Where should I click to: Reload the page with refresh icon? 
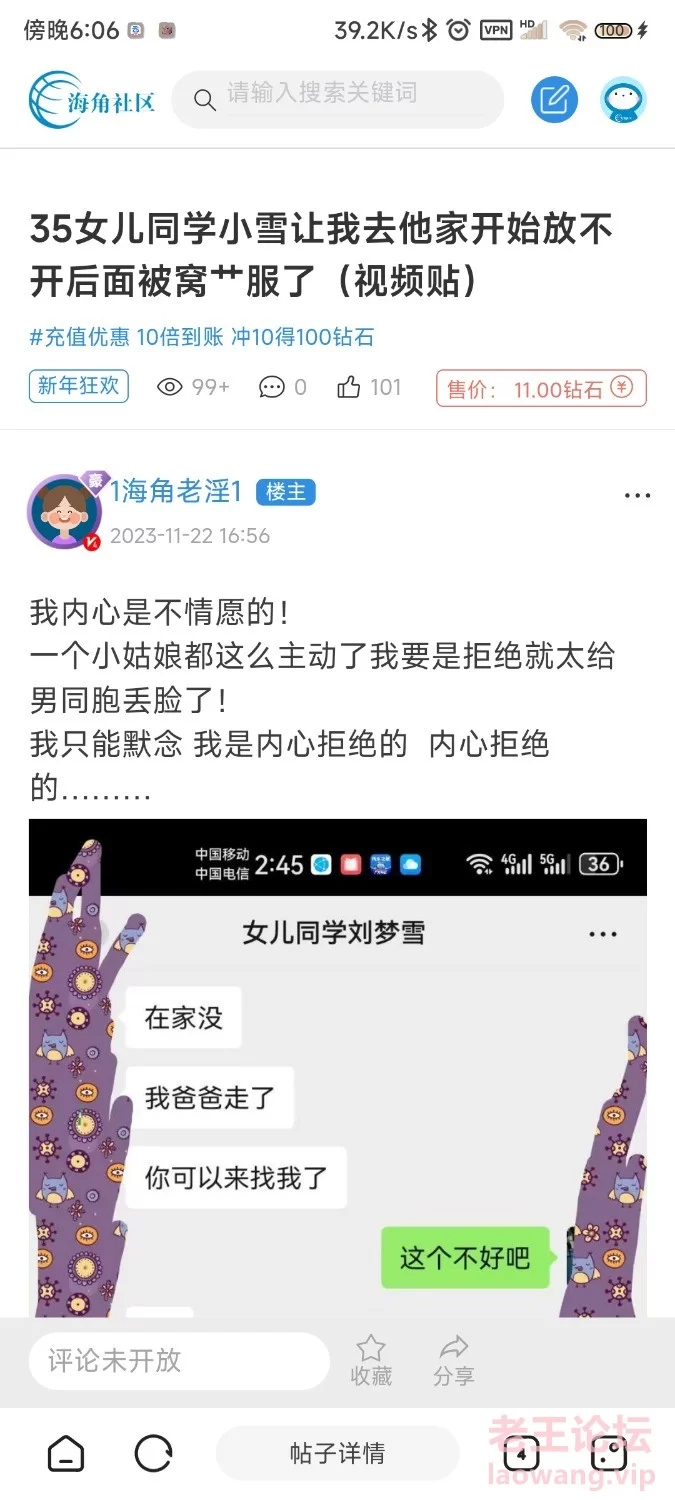154,1453
